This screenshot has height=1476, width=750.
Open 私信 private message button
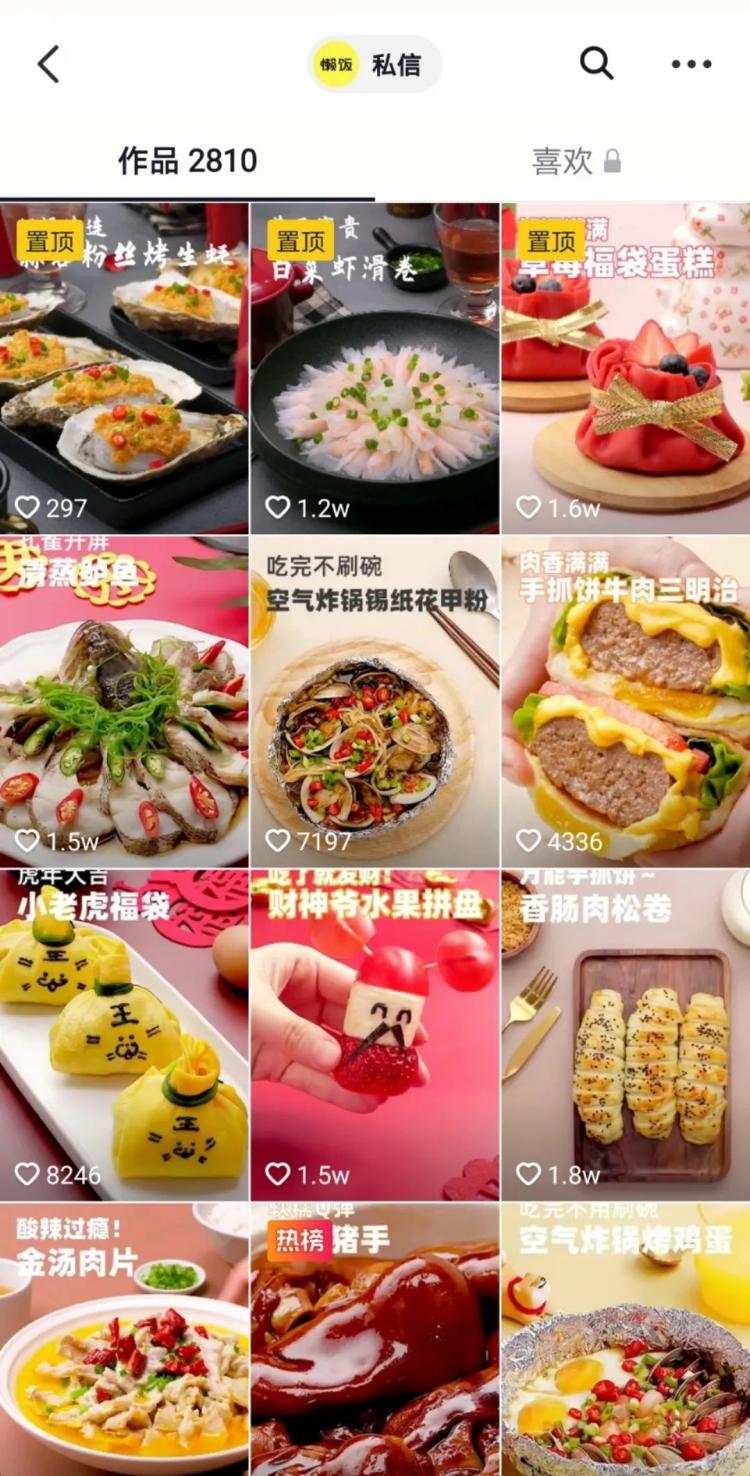click(375, 64)
